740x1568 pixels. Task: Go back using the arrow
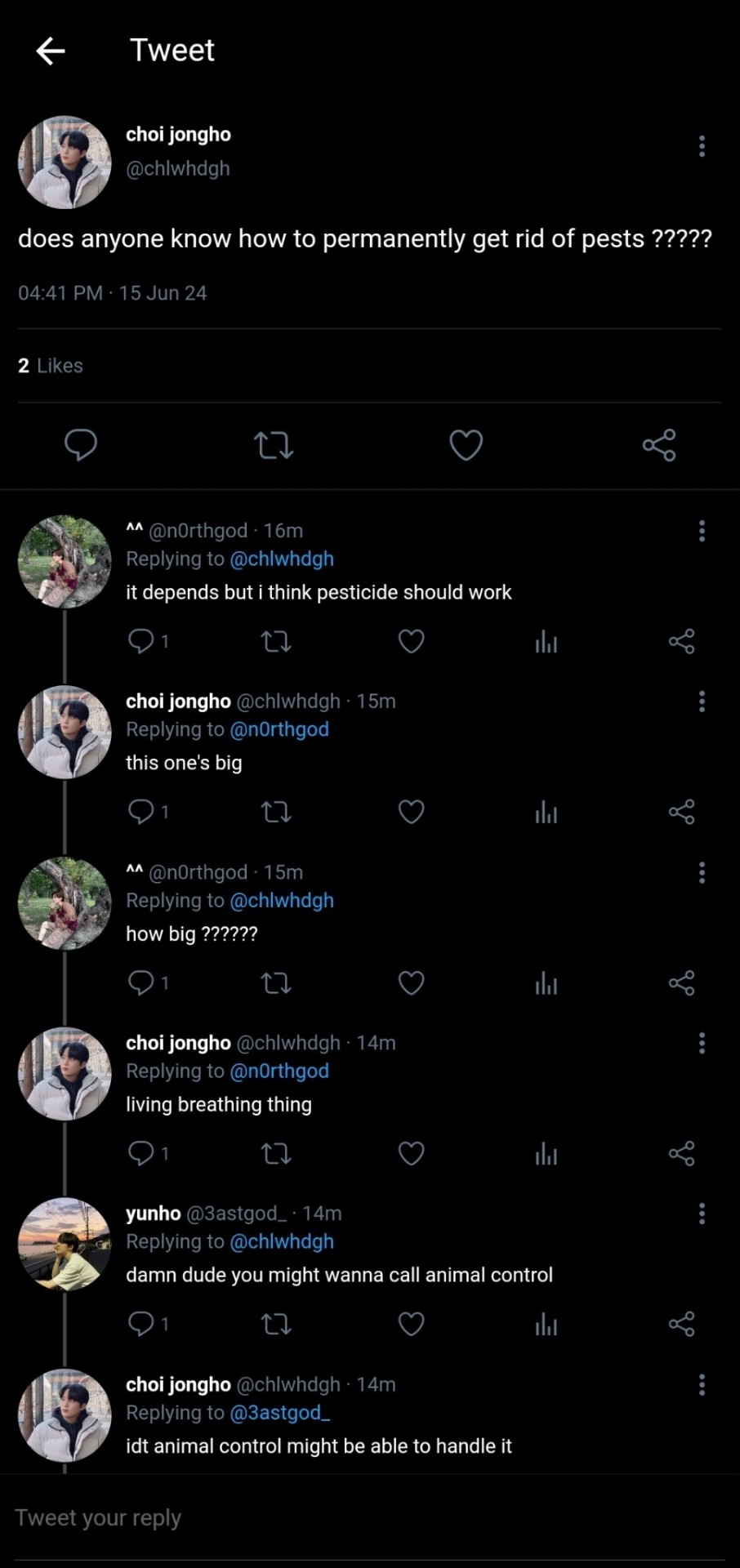click(51, 51)
